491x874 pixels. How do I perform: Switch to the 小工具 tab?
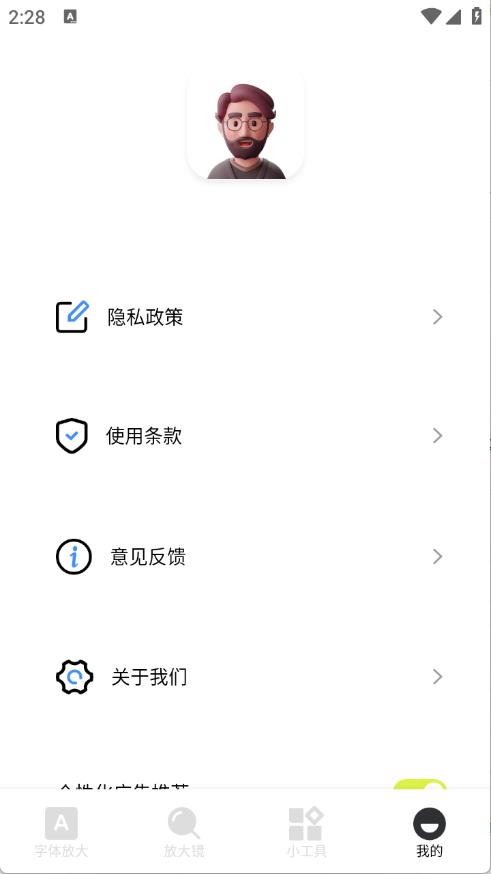coord(307,831)
